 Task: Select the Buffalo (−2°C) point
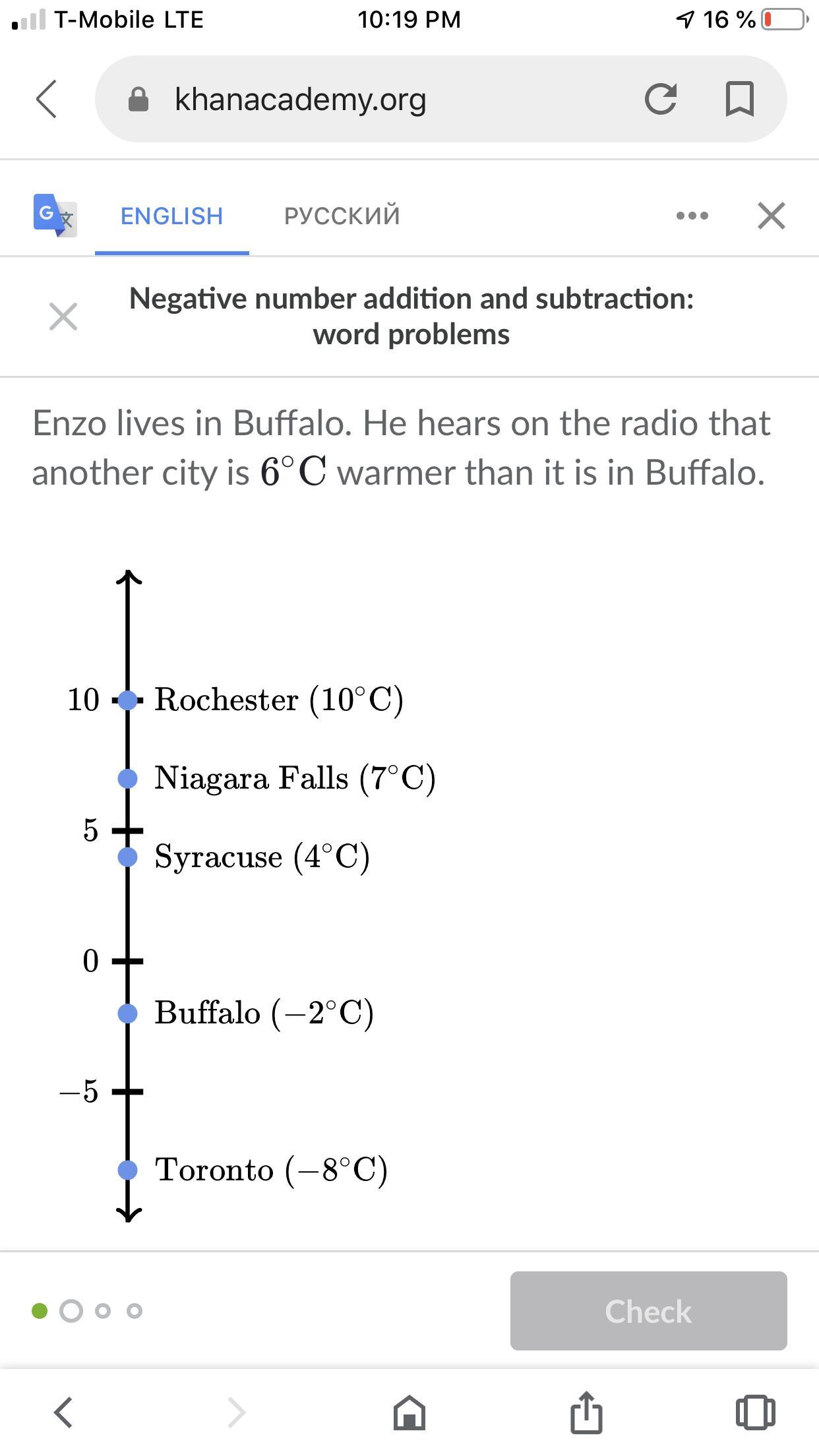coord(128,1014)
